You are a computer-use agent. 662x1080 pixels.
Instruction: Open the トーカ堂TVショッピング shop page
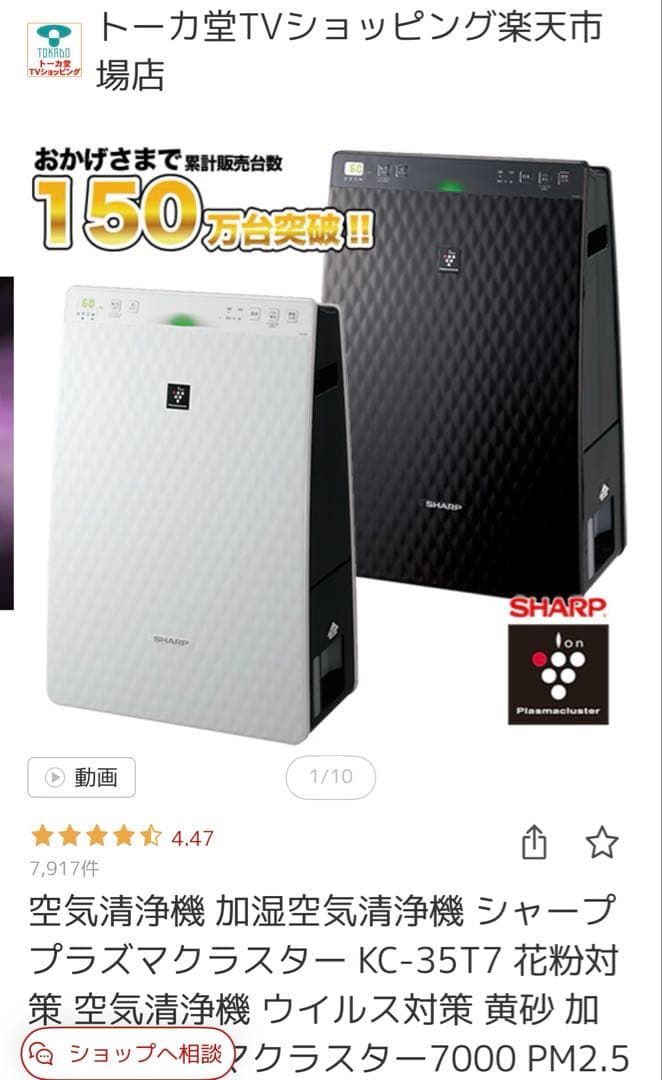click(349, 52)
